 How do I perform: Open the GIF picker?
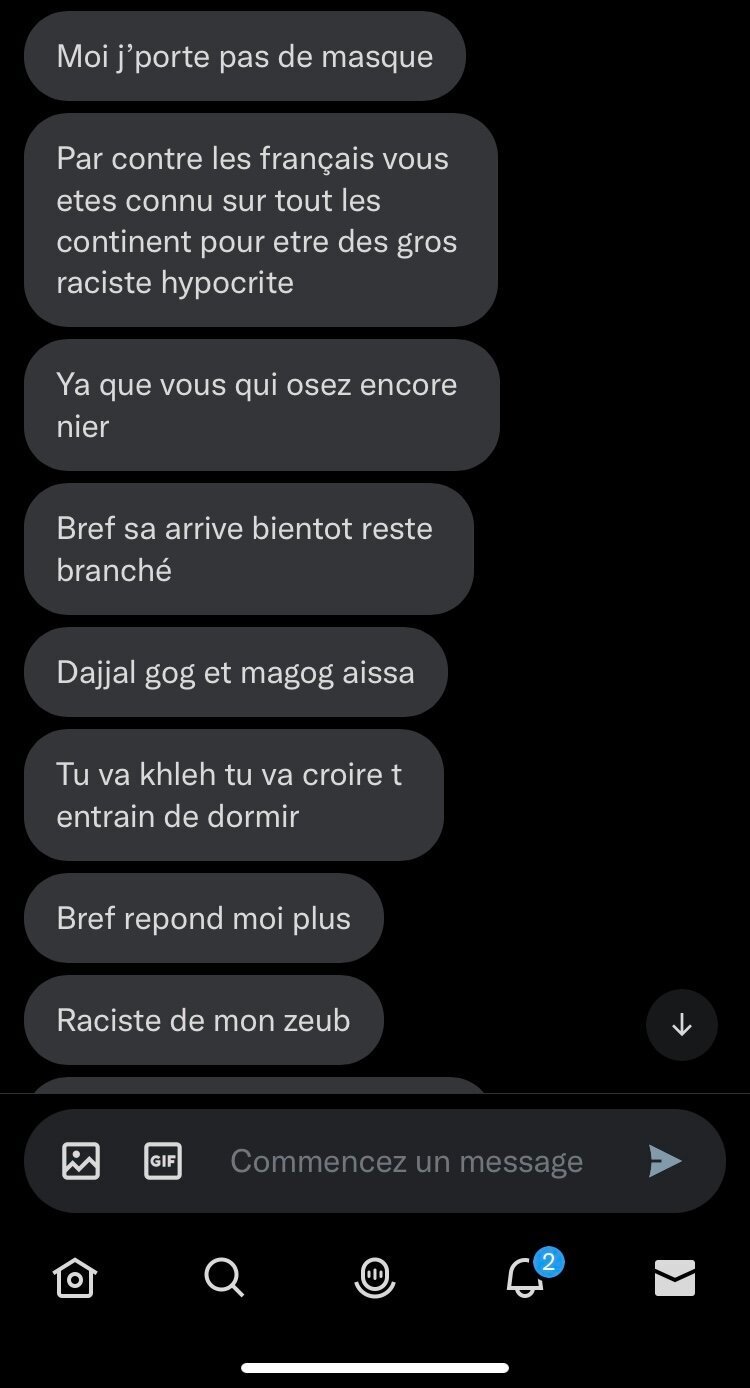pos(163,1161)
